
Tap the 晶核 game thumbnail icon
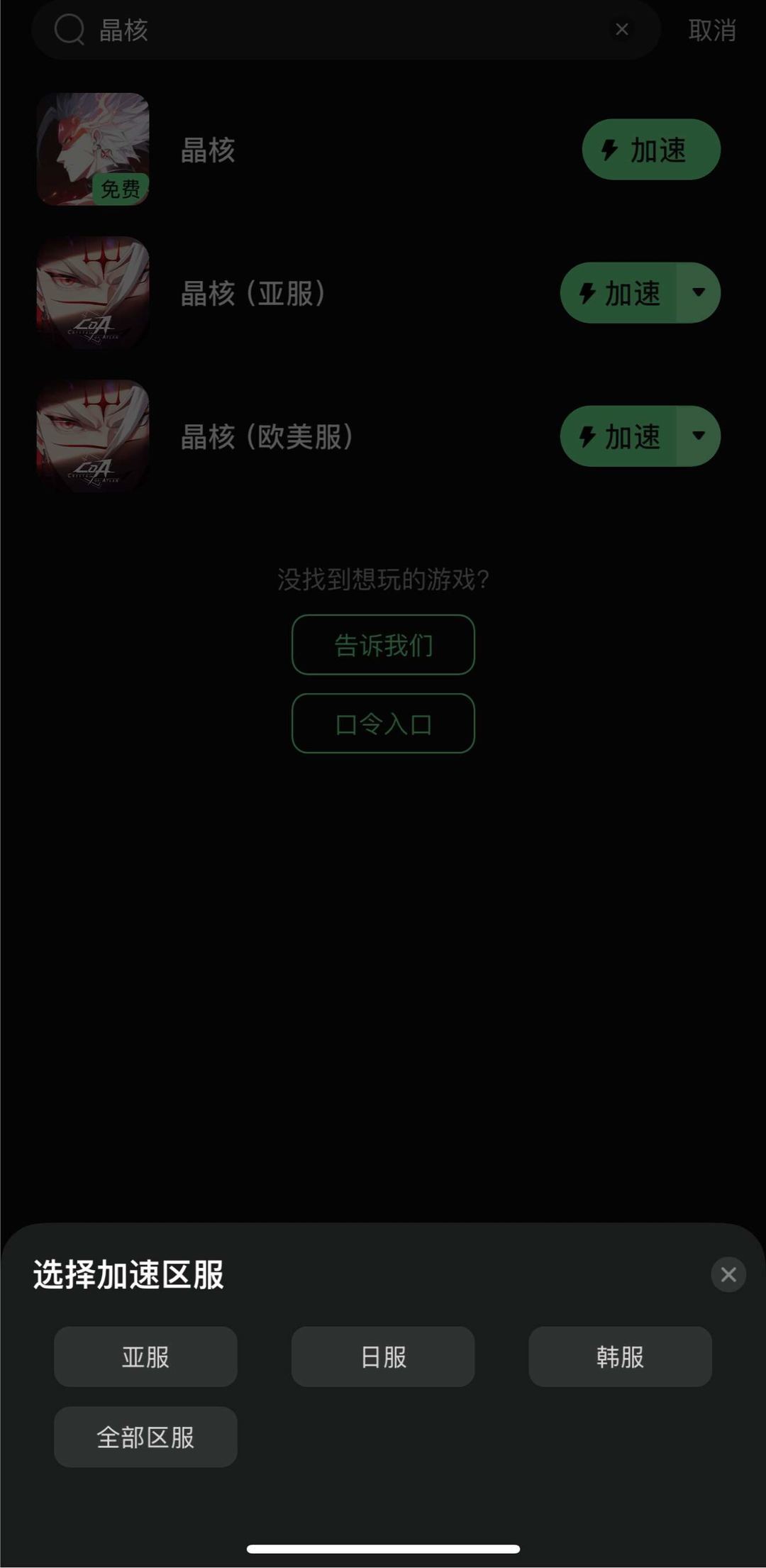(x=94, y=149)
